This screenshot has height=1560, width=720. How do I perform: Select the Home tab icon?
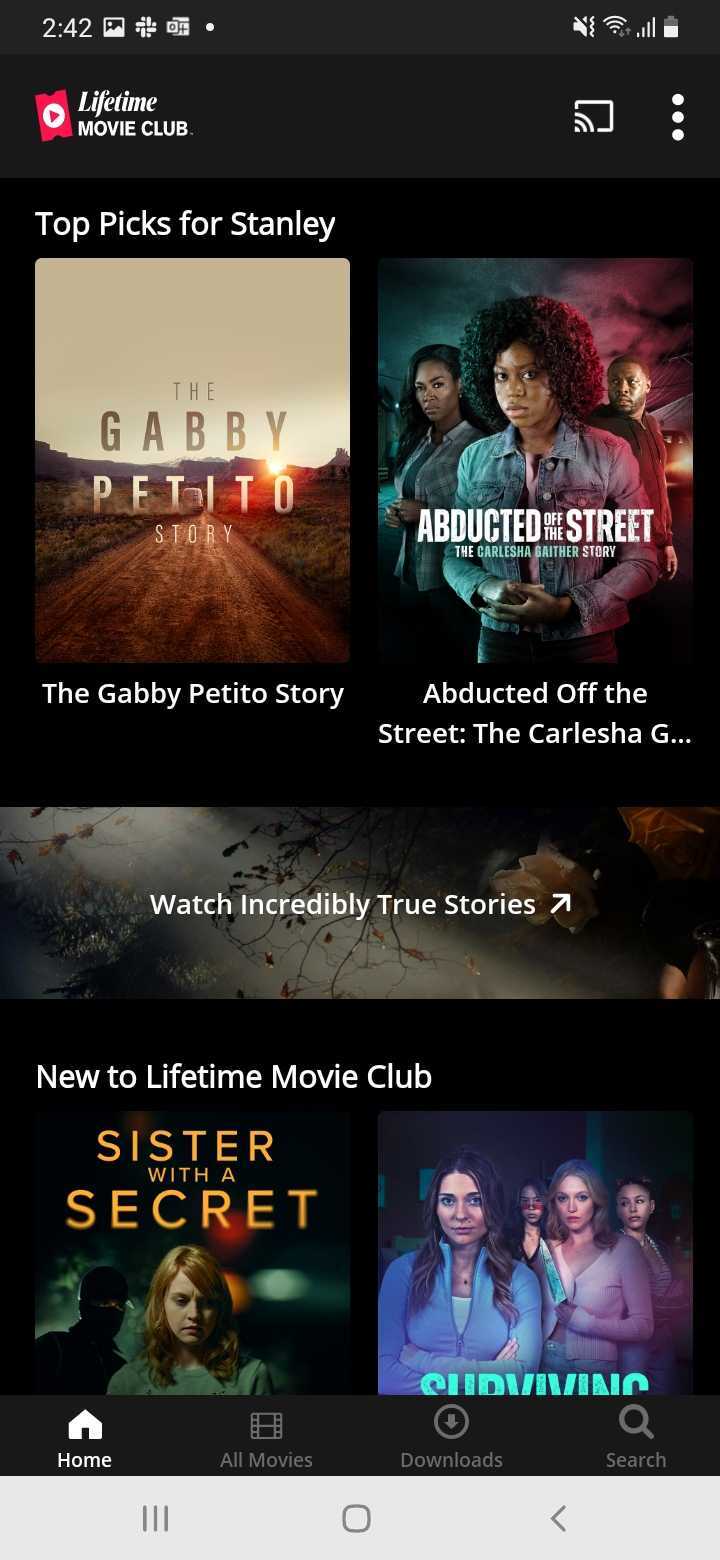[x=84, y=1422]
